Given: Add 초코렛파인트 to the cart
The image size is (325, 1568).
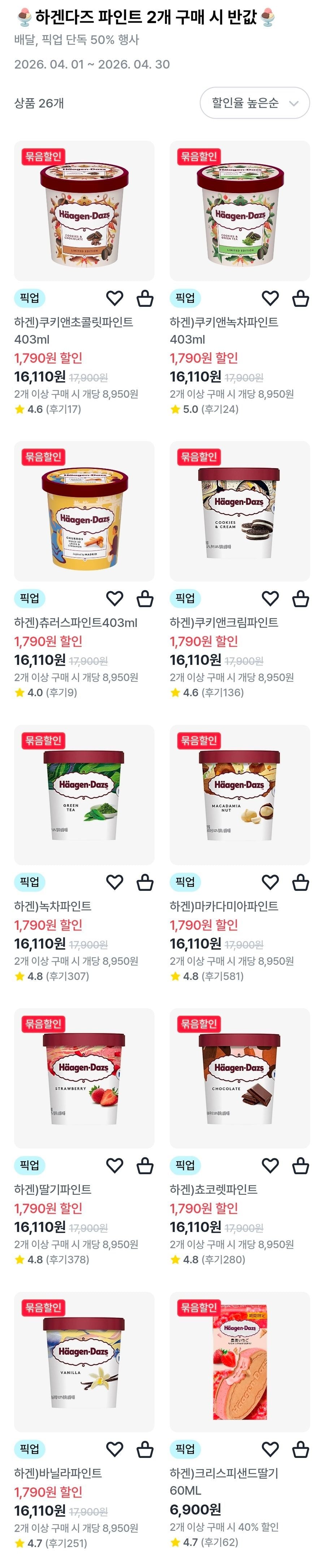Looking at the screenshot, I should click(x=301, y=1165).
